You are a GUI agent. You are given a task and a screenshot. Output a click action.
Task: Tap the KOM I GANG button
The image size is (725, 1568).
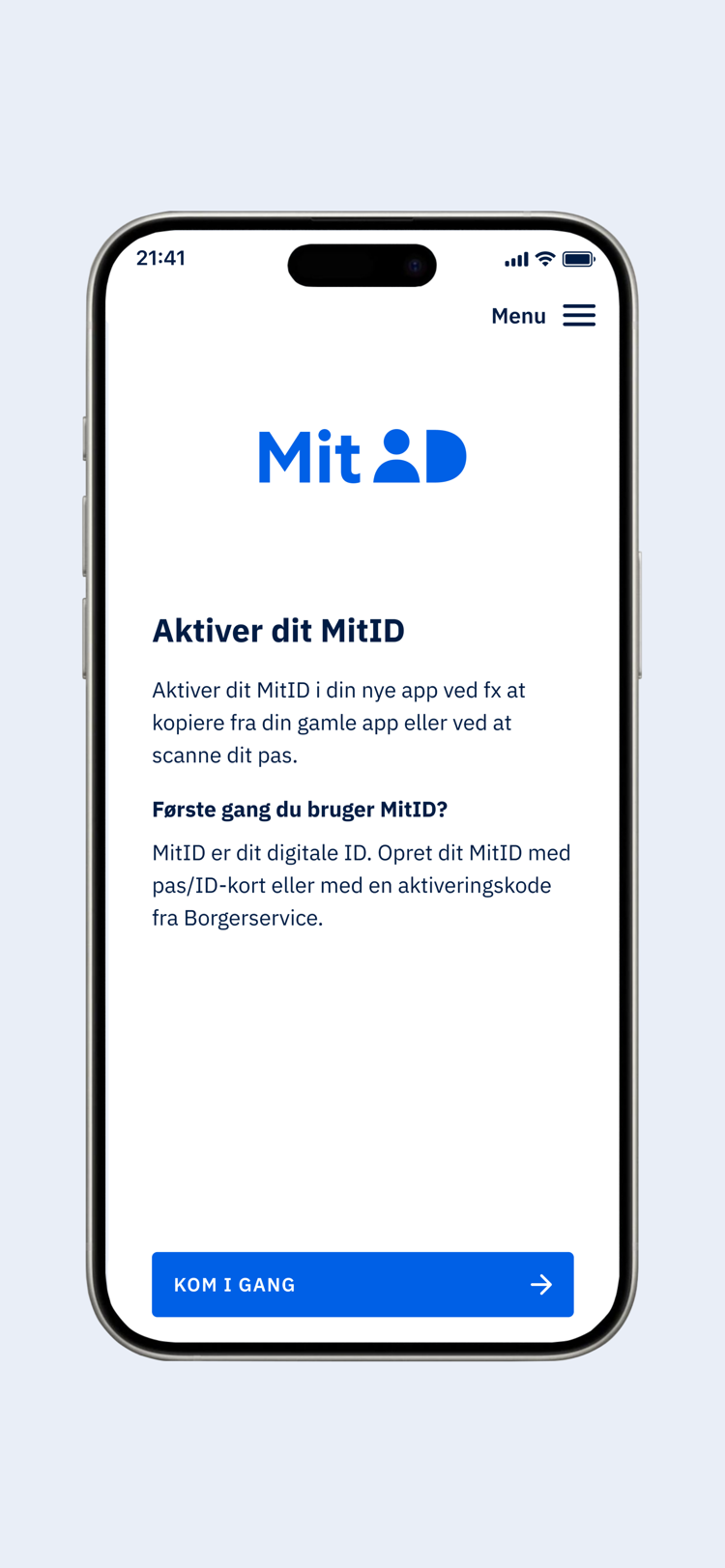pyautogui.click(x=362, y=1284)
